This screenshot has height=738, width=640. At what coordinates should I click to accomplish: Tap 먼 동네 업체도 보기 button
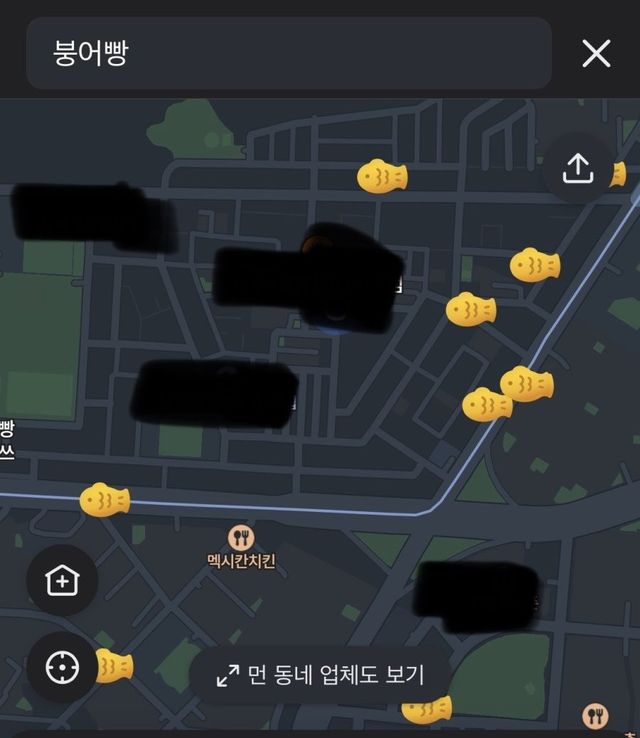pos(320,675)
